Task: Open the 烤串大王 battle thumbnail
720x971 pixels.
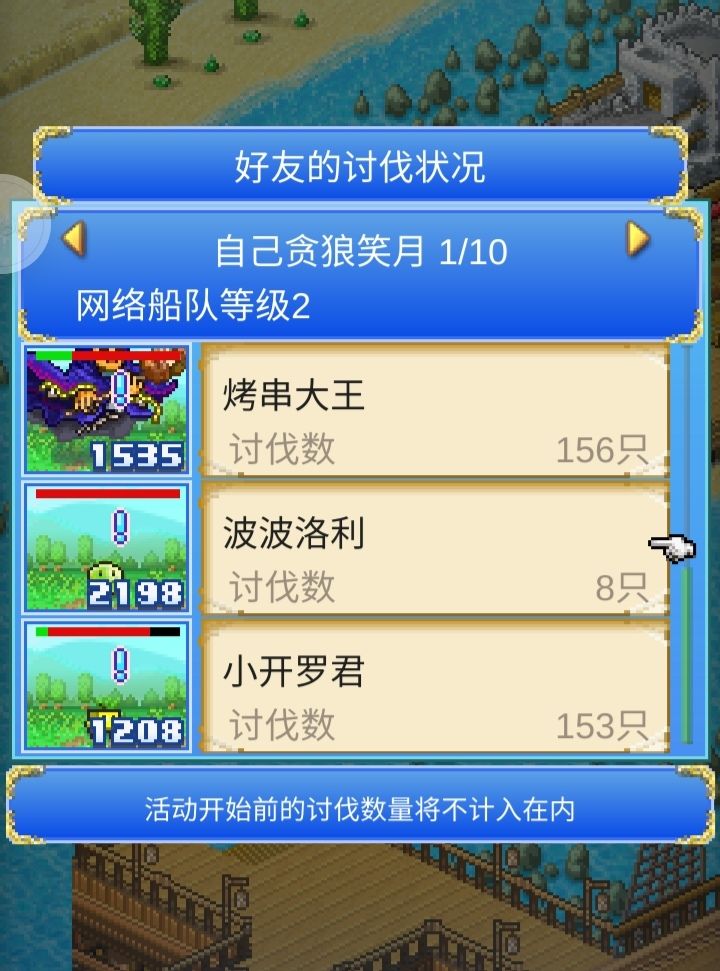Action: [x=107, y=410]
